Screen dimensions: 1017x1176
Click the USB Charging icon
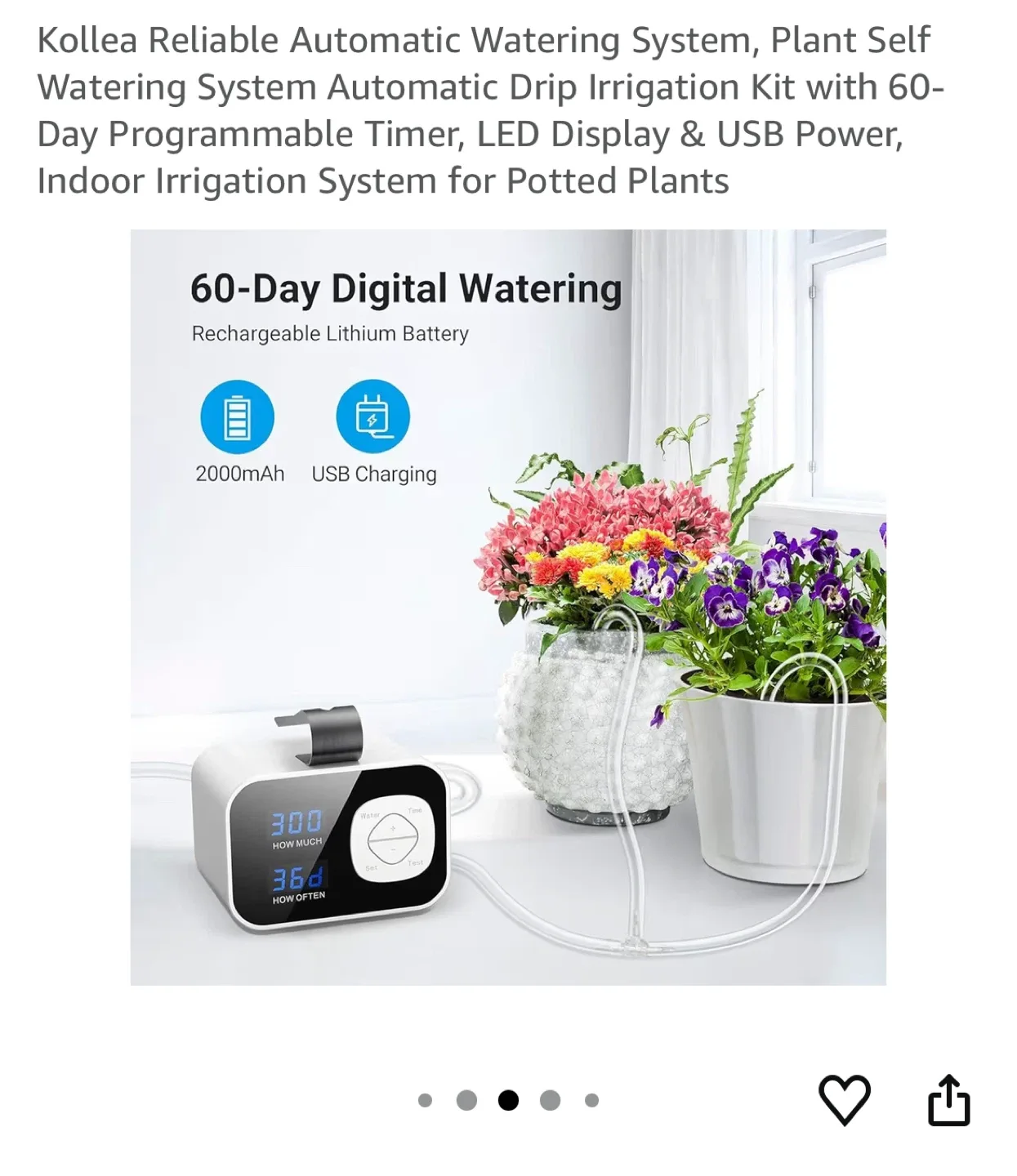372,417
